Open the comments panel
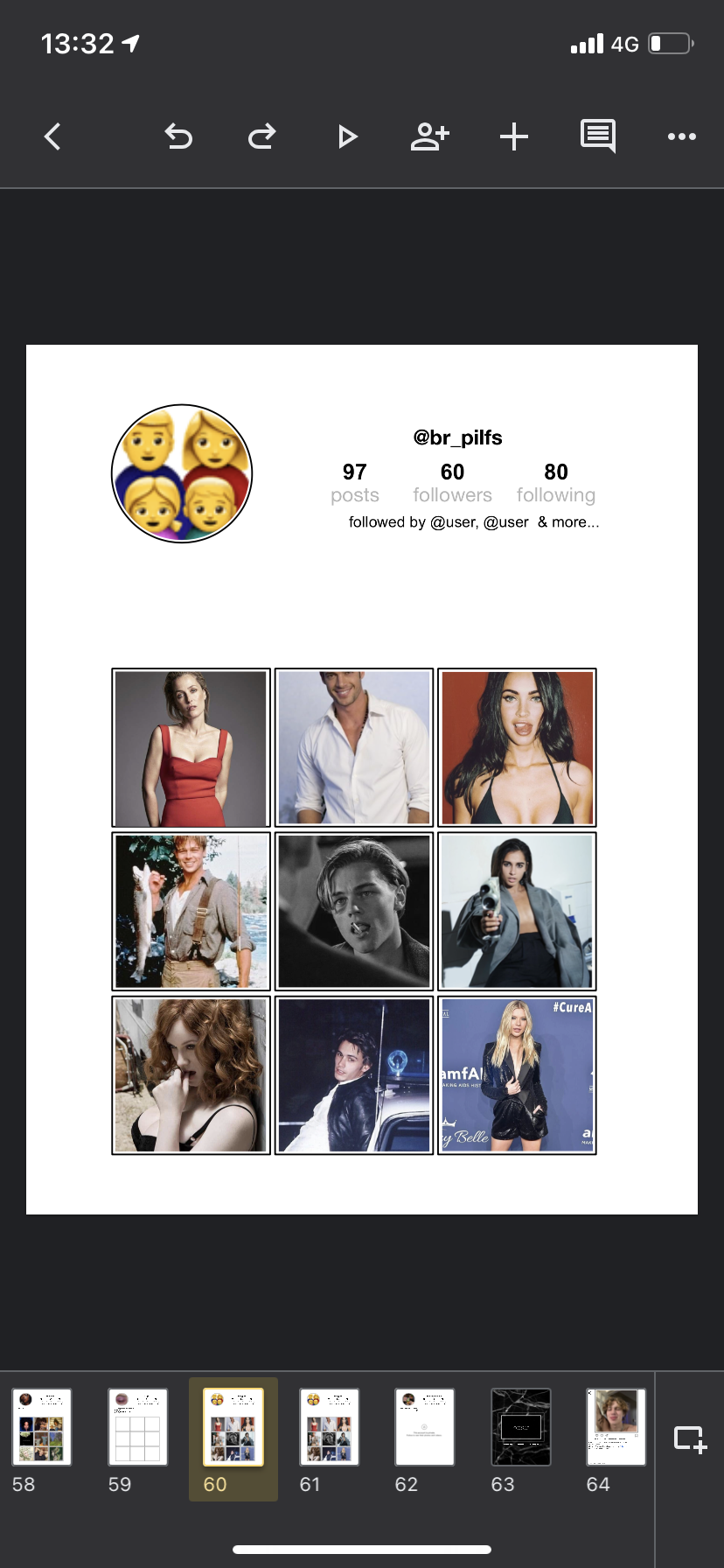The height and width of the screenshot is (1568, 724). 598,136
